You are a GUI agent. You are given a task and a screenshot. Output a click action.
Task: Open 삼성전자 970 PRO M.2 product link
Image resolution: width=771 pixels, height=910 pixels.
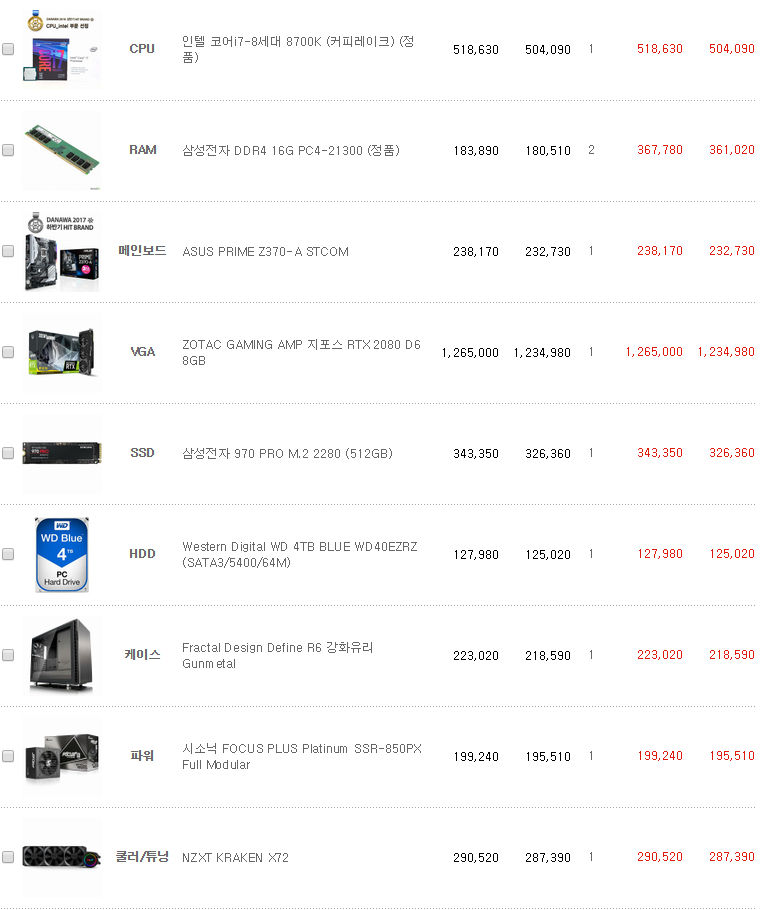(287, 453)
